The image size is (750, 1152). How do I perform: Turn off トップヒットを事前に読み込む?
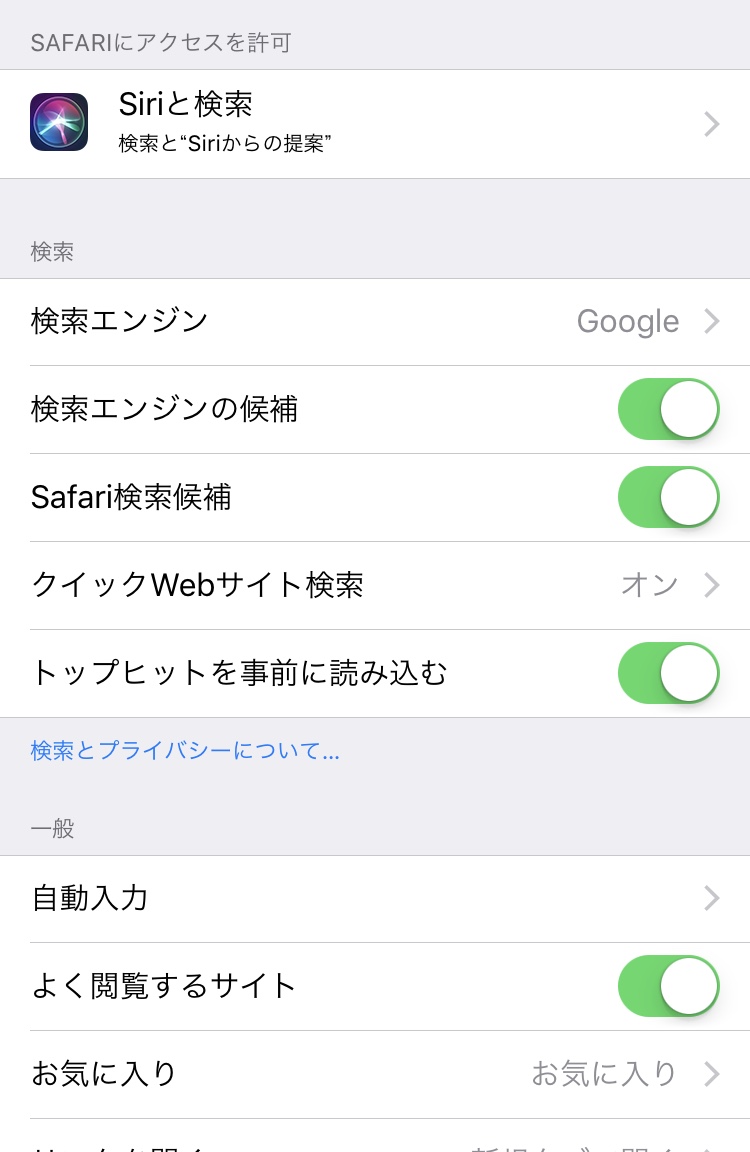pyautogui.click(x=668, y=673)
